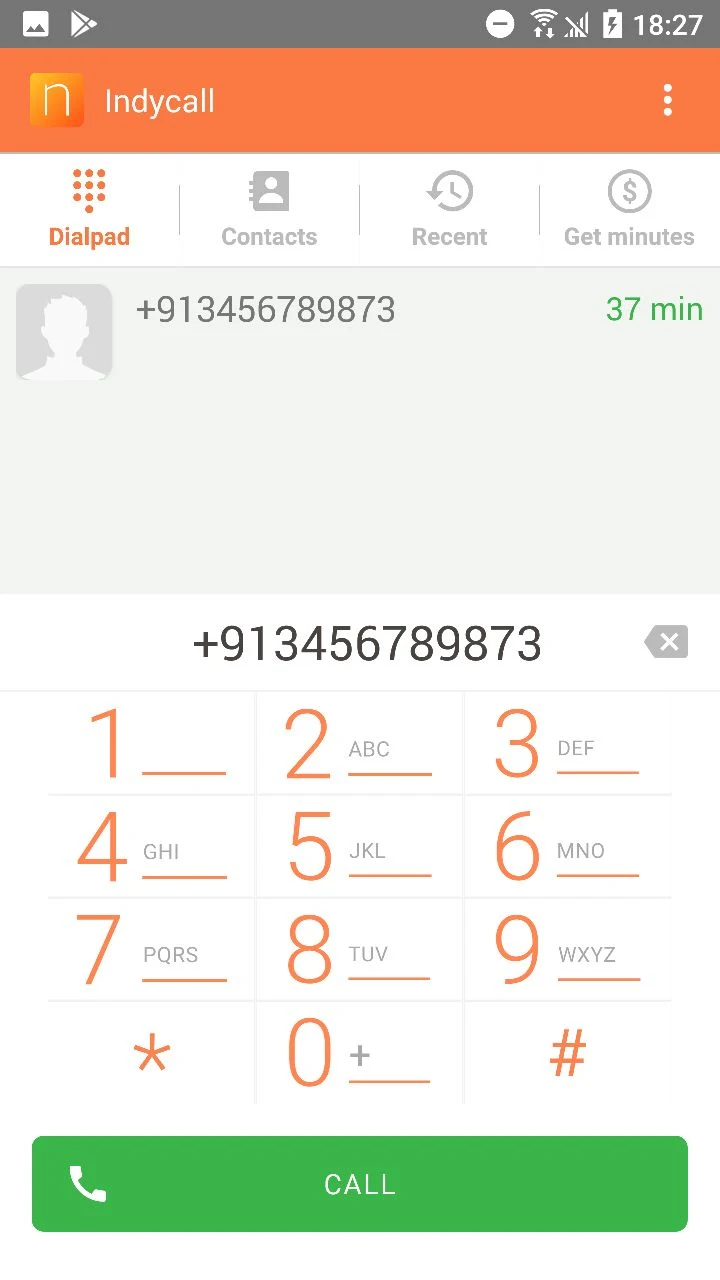This screenshot has height=1280, width=720.
Task: Tap the green CALL button
Action: [x=360, y=1184]
